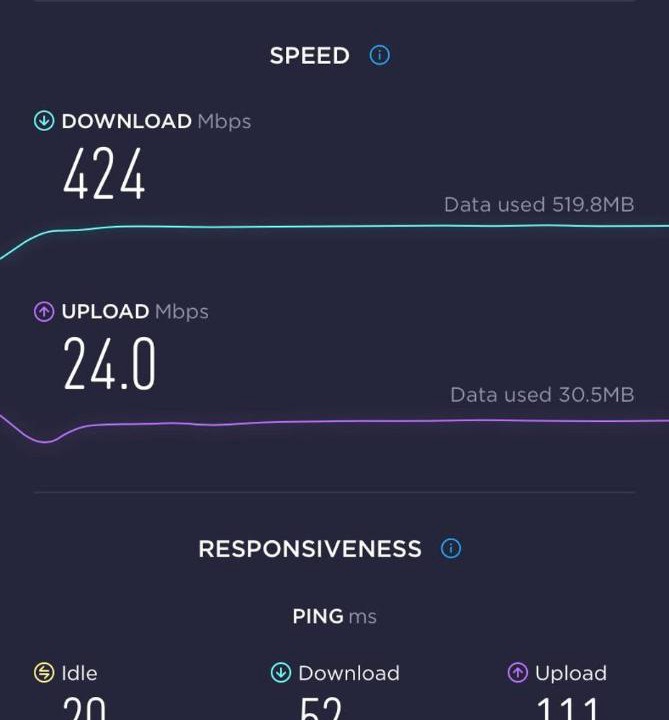This screenshot has width=669, height=720.
Task: Open the info icon next to RESPONSIVENESS
Action: click(x=451, y=549)
